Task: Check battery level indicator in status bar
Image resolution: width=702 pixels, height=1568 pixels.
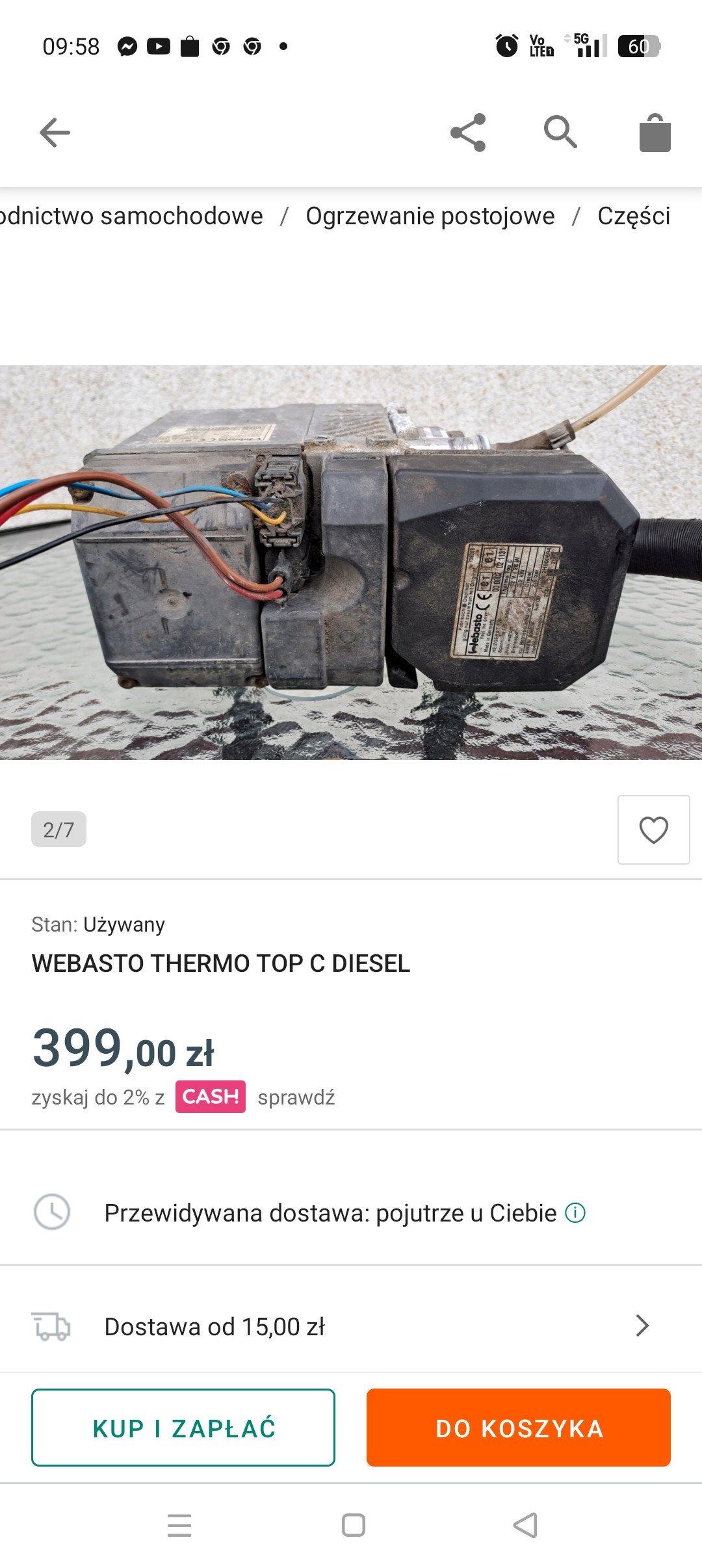Action: click(x=638, y=46)
